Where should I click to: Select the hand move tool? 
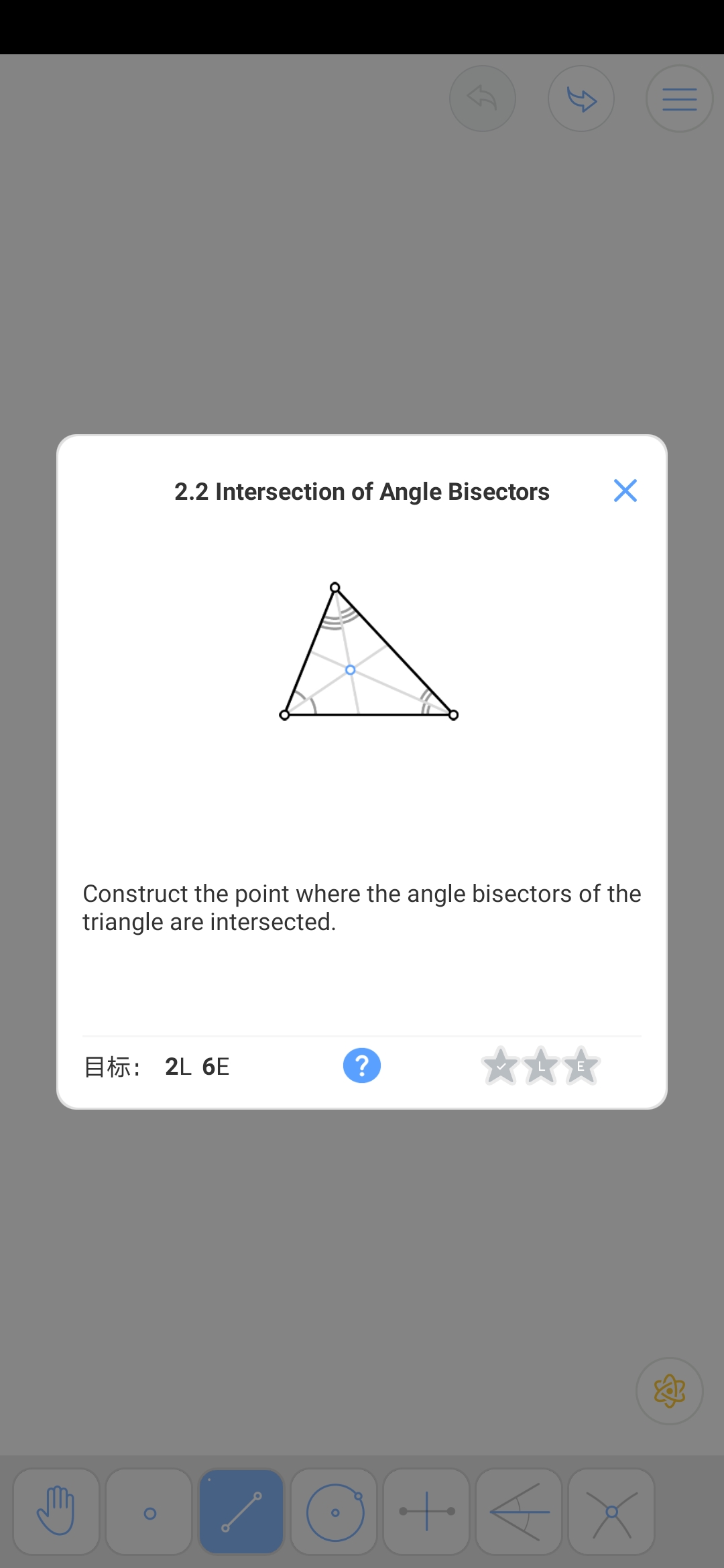point(56,1512)
